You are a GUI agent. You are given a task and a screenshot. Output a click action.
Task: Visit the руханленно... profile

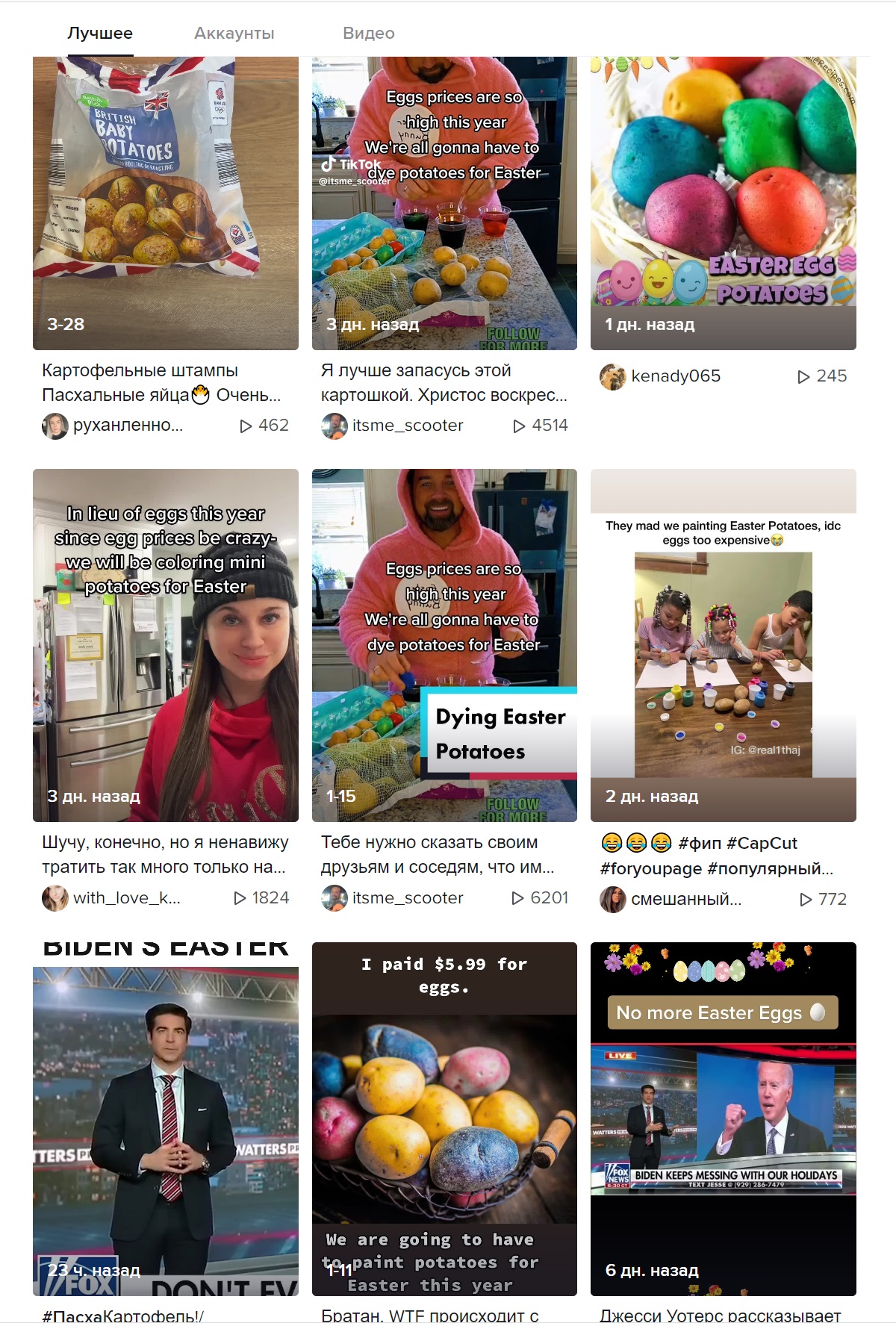(127, 426)
